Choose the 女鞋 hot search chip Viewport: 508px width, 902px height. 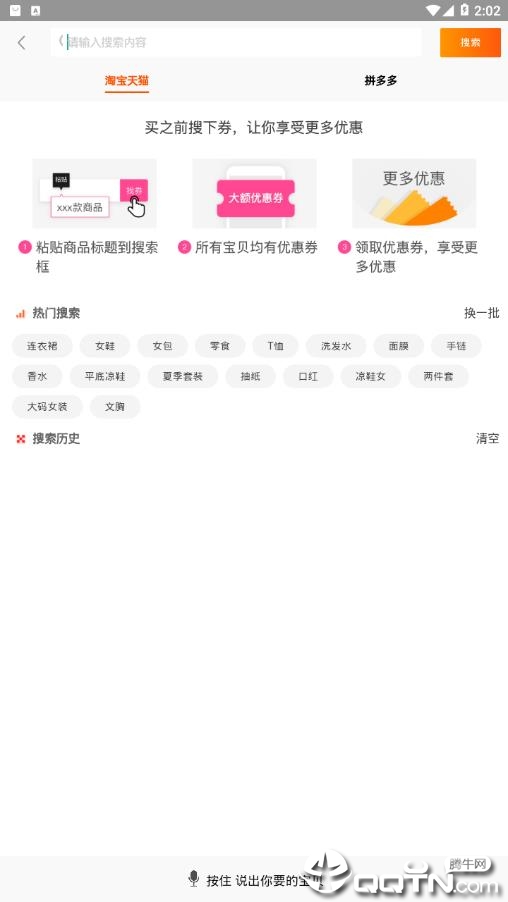click(105, 346)
